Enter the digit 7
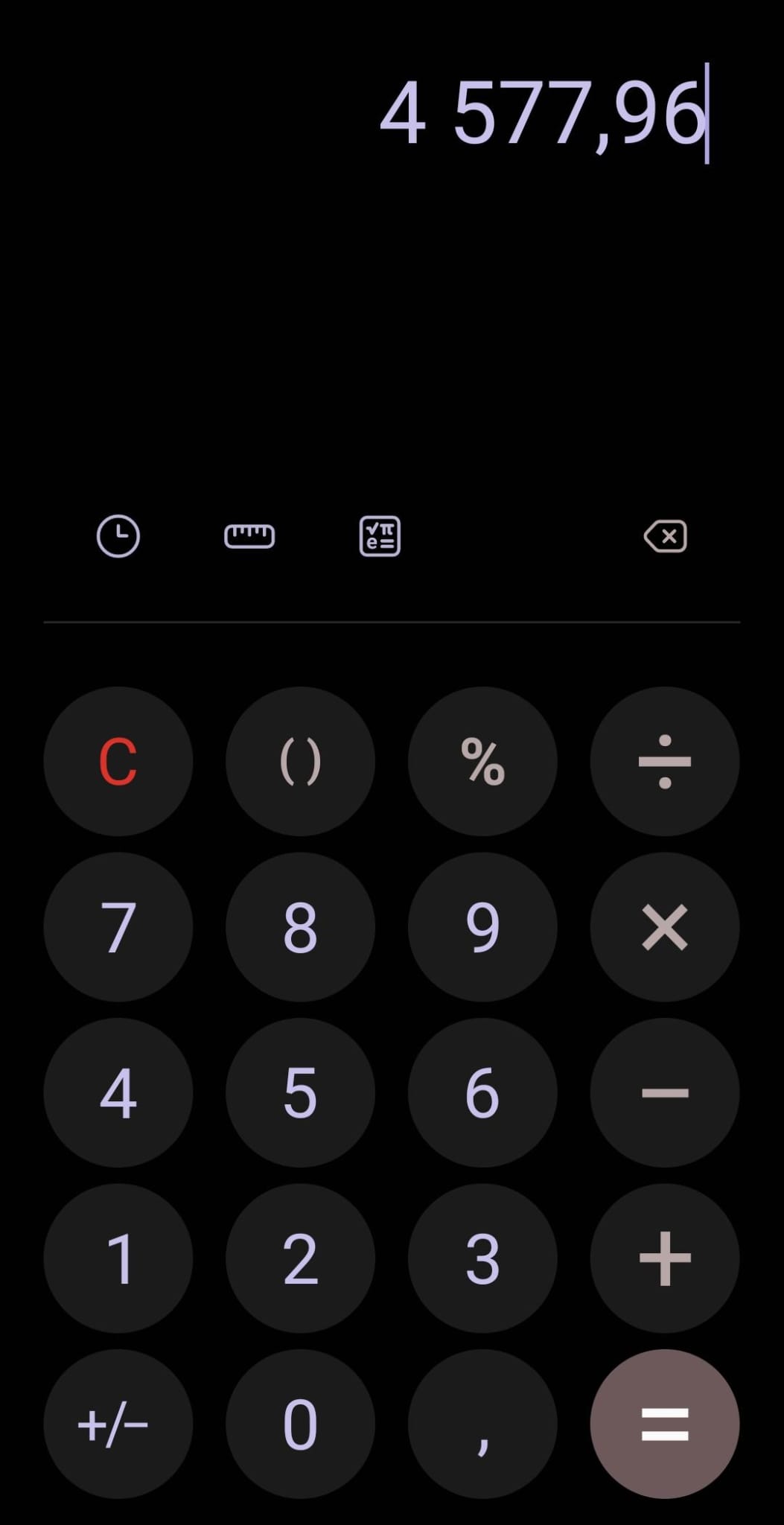 [118, 927]
